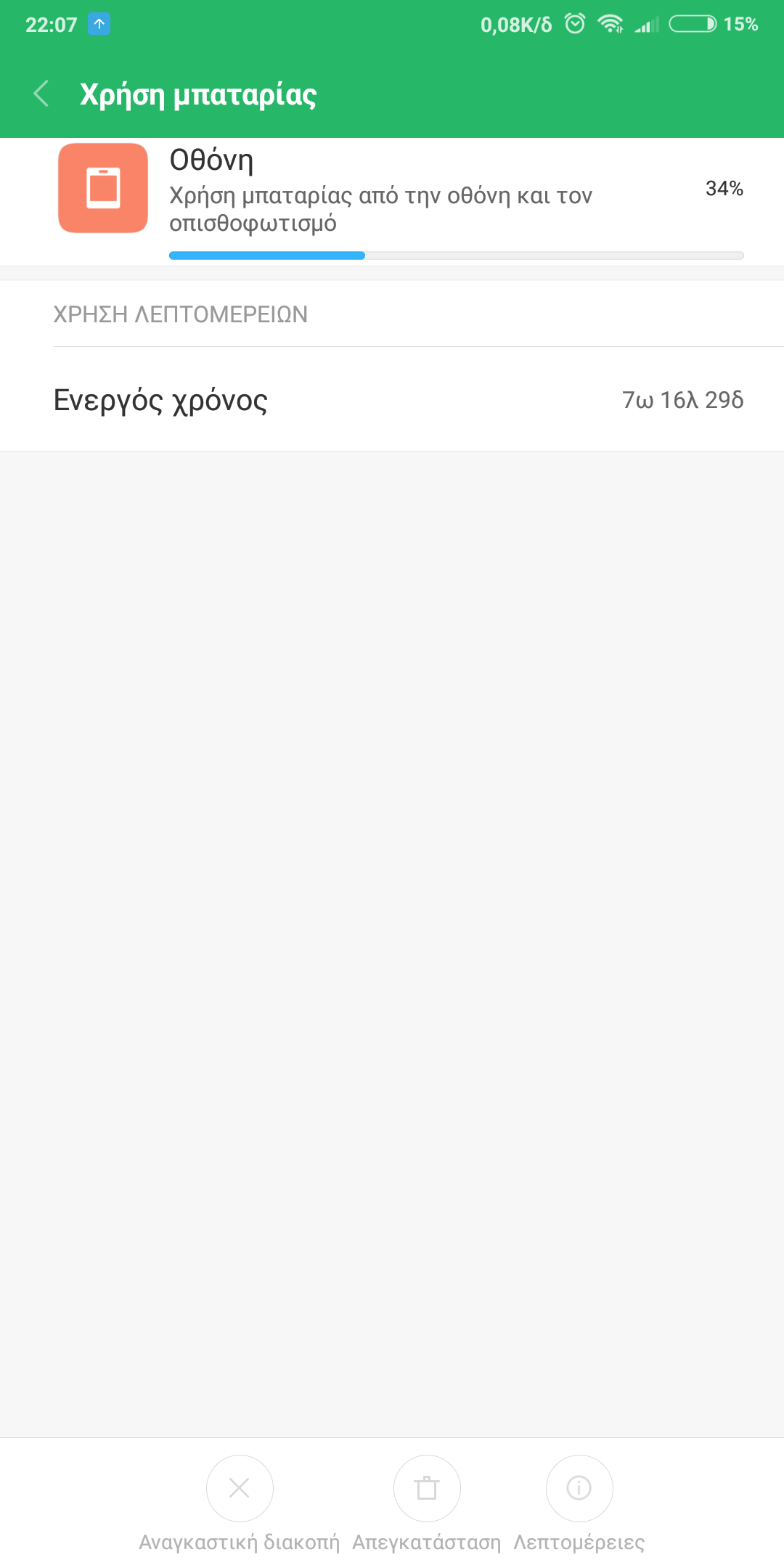Open Λεπτομέρειες info button
The height and width of the screenshot is (1568, 784).
point(579,1489)
